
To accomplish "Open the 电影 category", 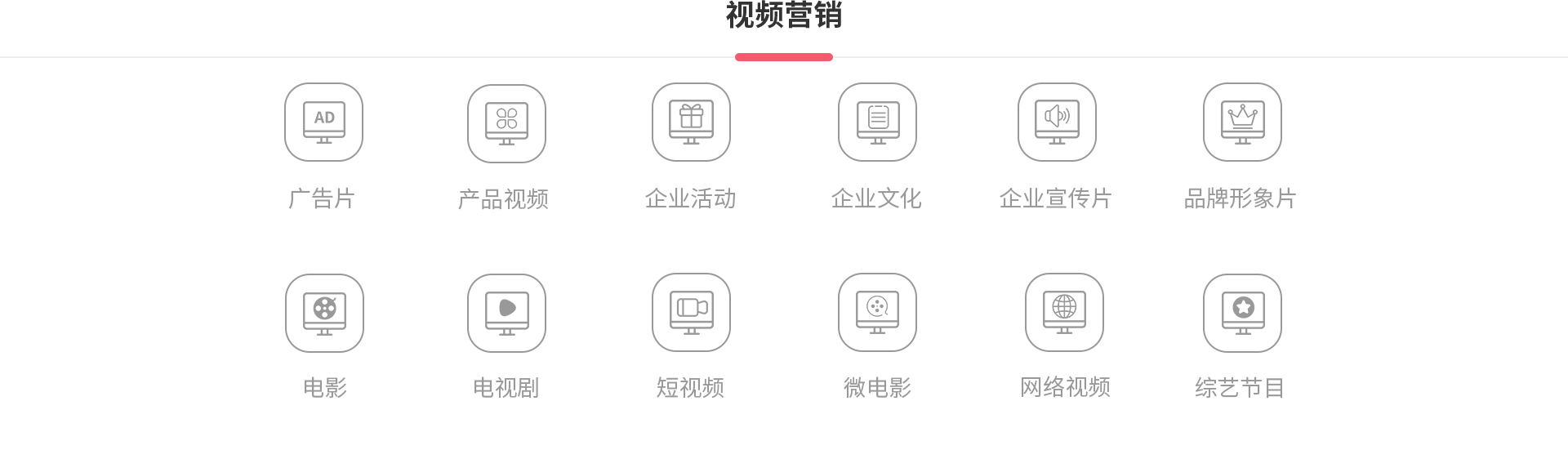I will [324, 314].
